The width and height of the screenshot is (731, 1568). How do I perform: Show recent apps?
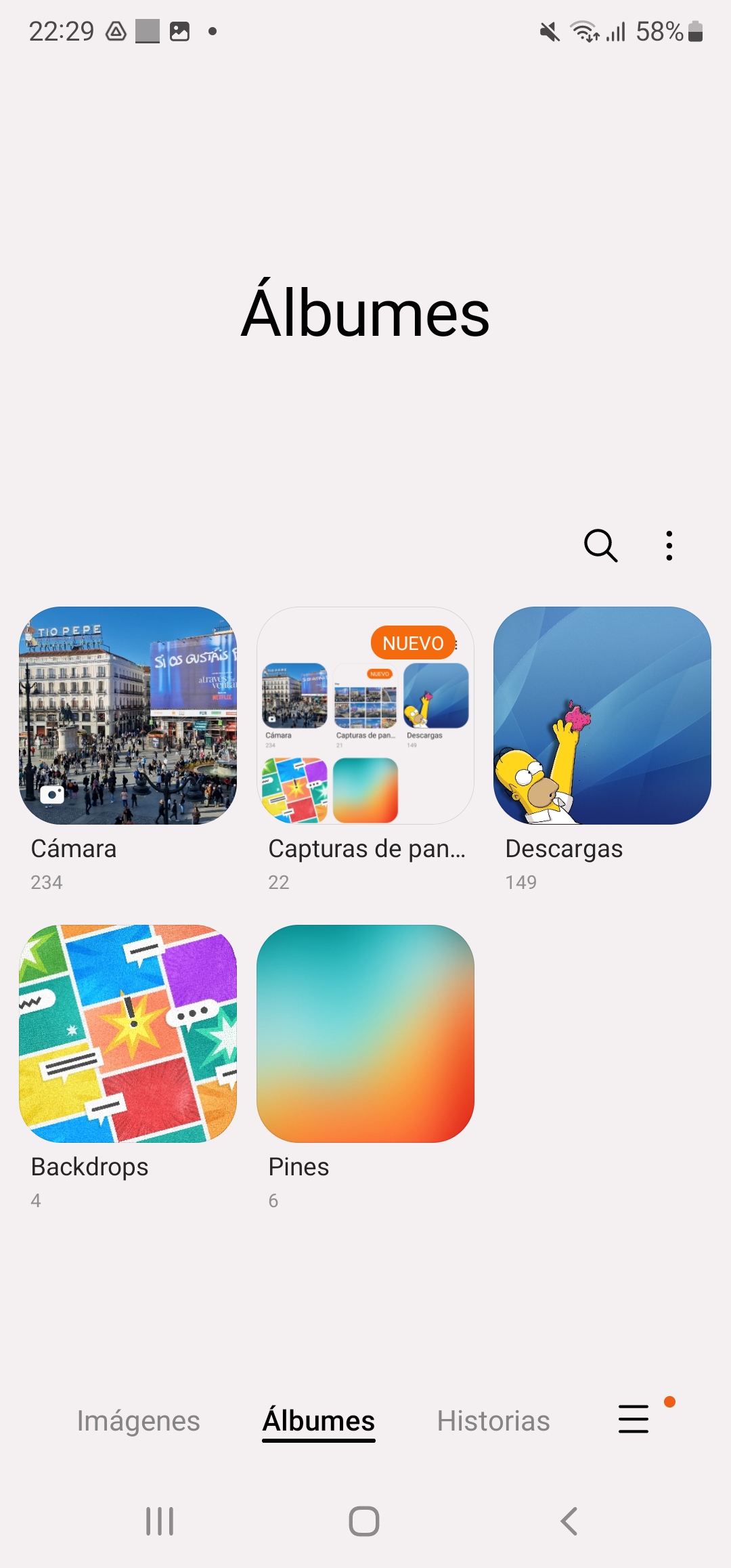tap(160, 1521)
